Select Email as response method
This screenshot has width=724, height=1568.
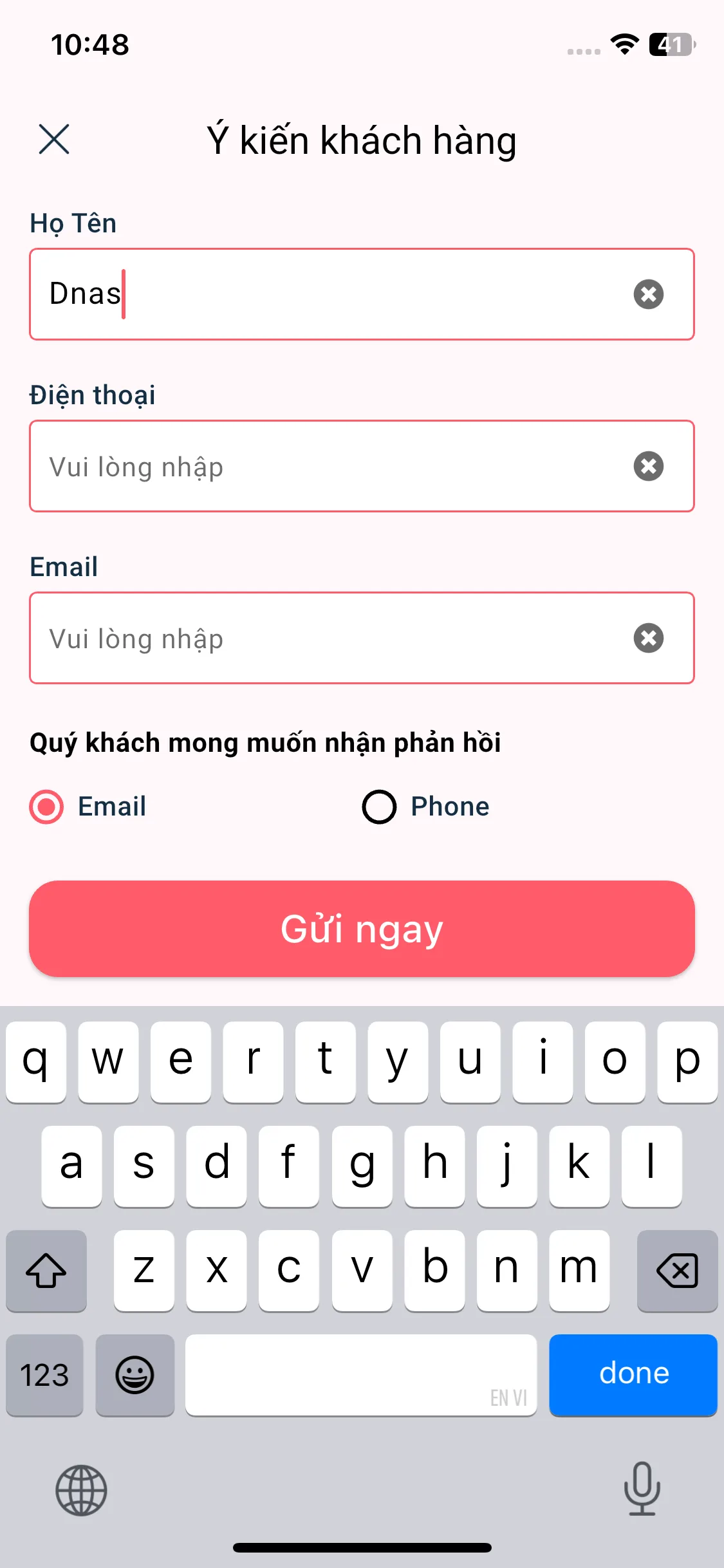[x=47, y=807]
